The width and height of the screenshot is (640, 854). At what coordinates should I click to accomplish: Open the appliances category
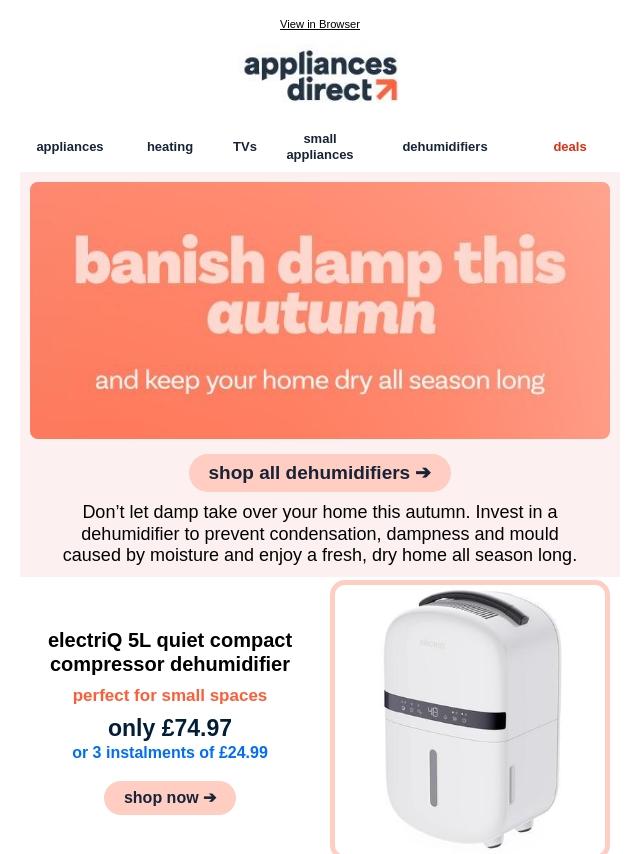[x=70, y=147]
